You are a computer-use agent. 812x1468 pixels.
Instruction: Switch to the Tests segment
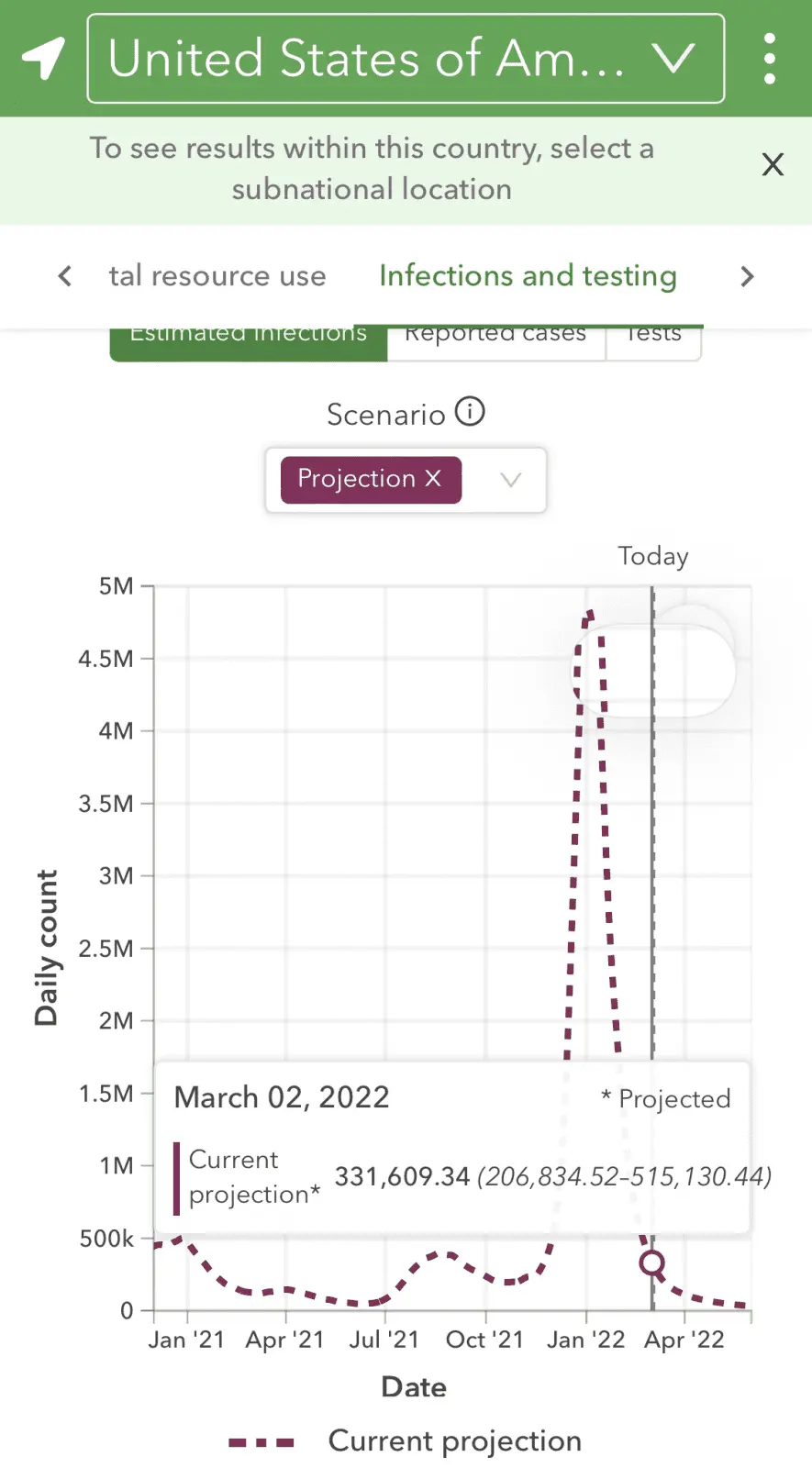653,340
